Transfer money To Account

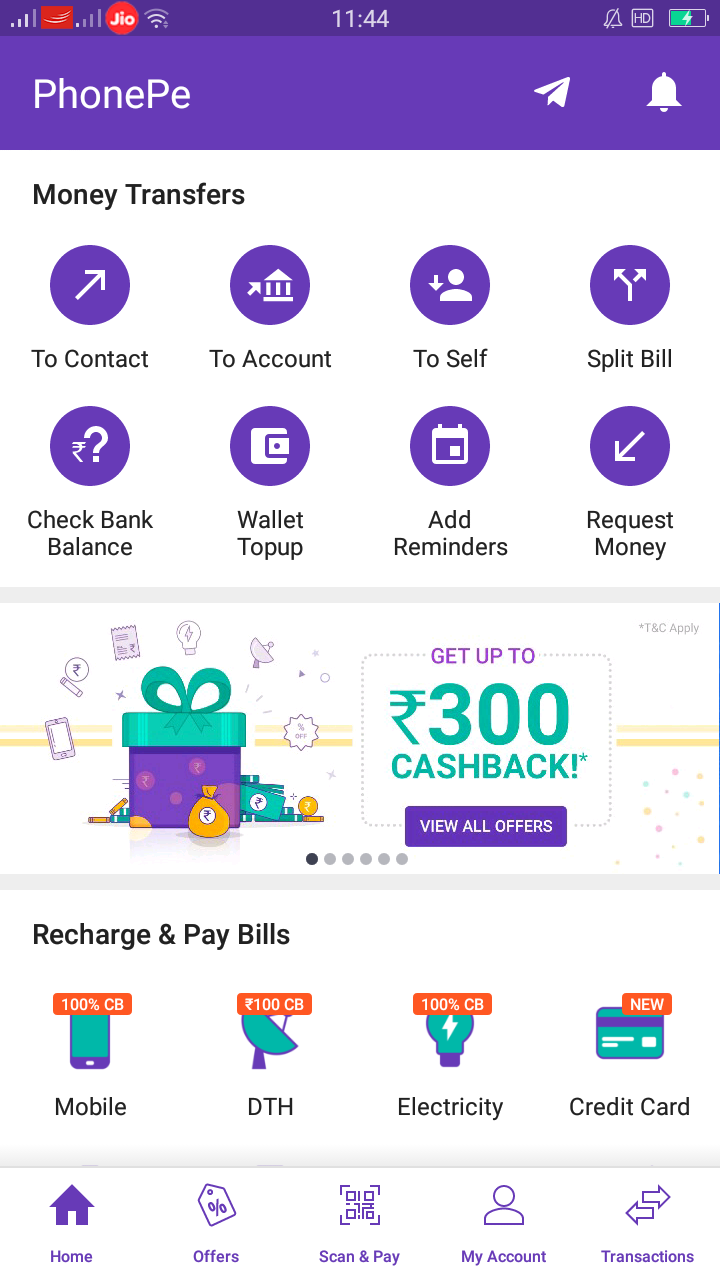point(270,286)
